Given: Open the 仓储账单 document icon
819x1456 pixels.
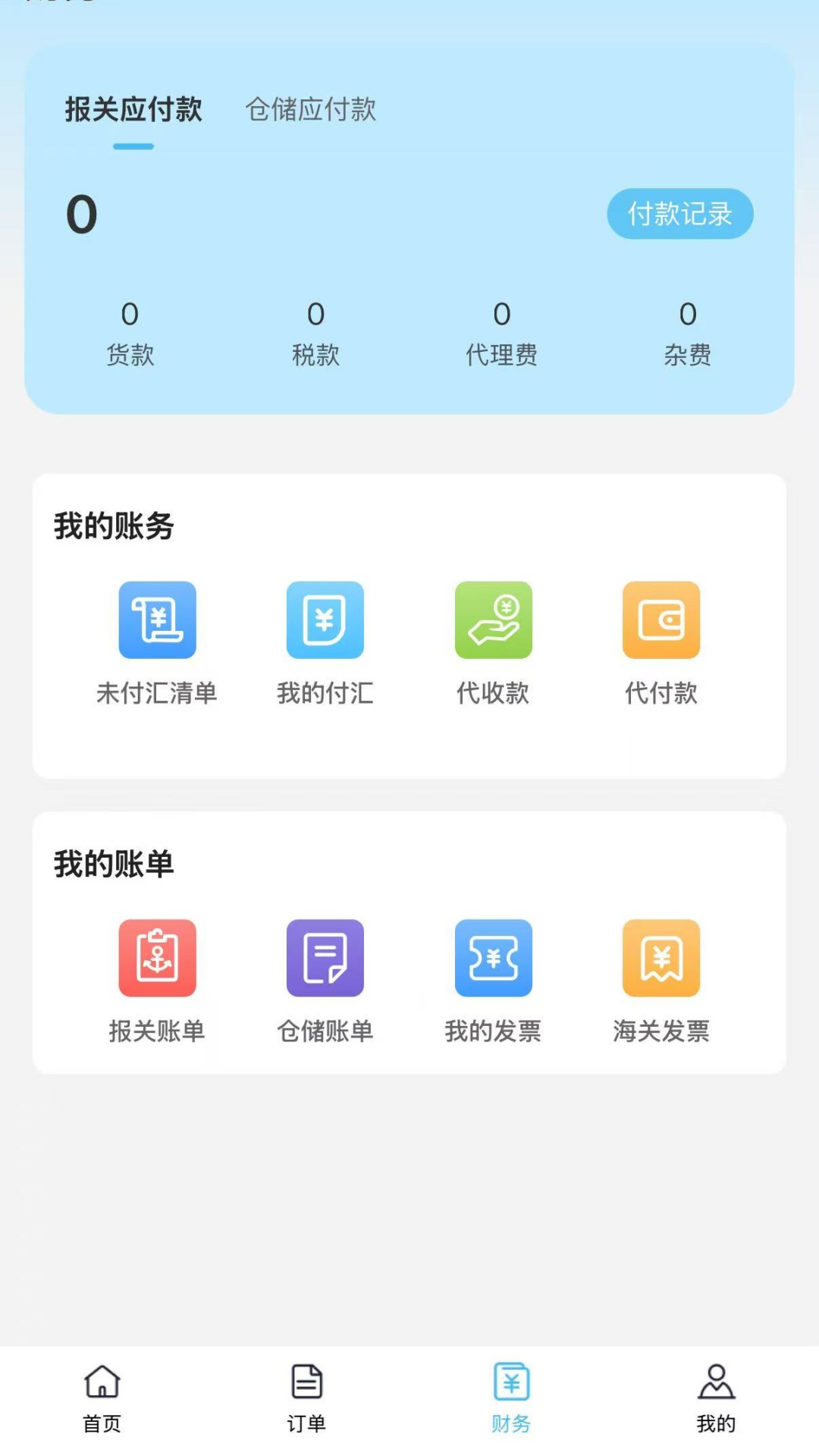Looking at the screenshot, I should [x=325, y=957].
